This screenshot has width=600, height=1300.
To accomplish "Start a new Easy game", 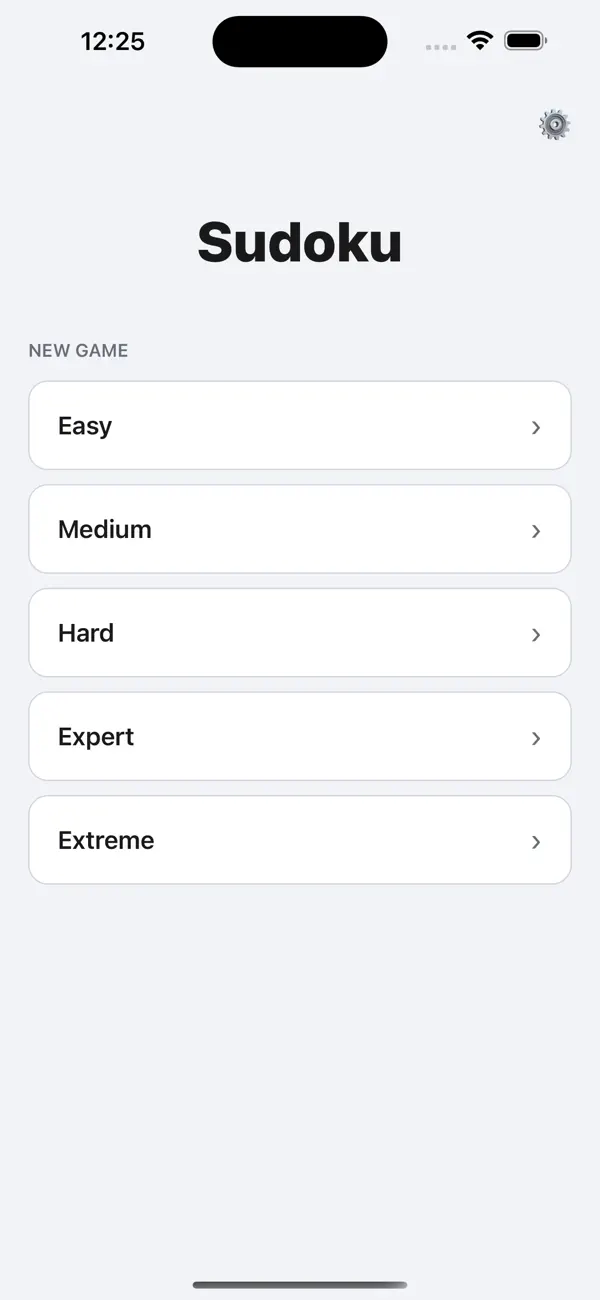I will (x=300, y=425).
